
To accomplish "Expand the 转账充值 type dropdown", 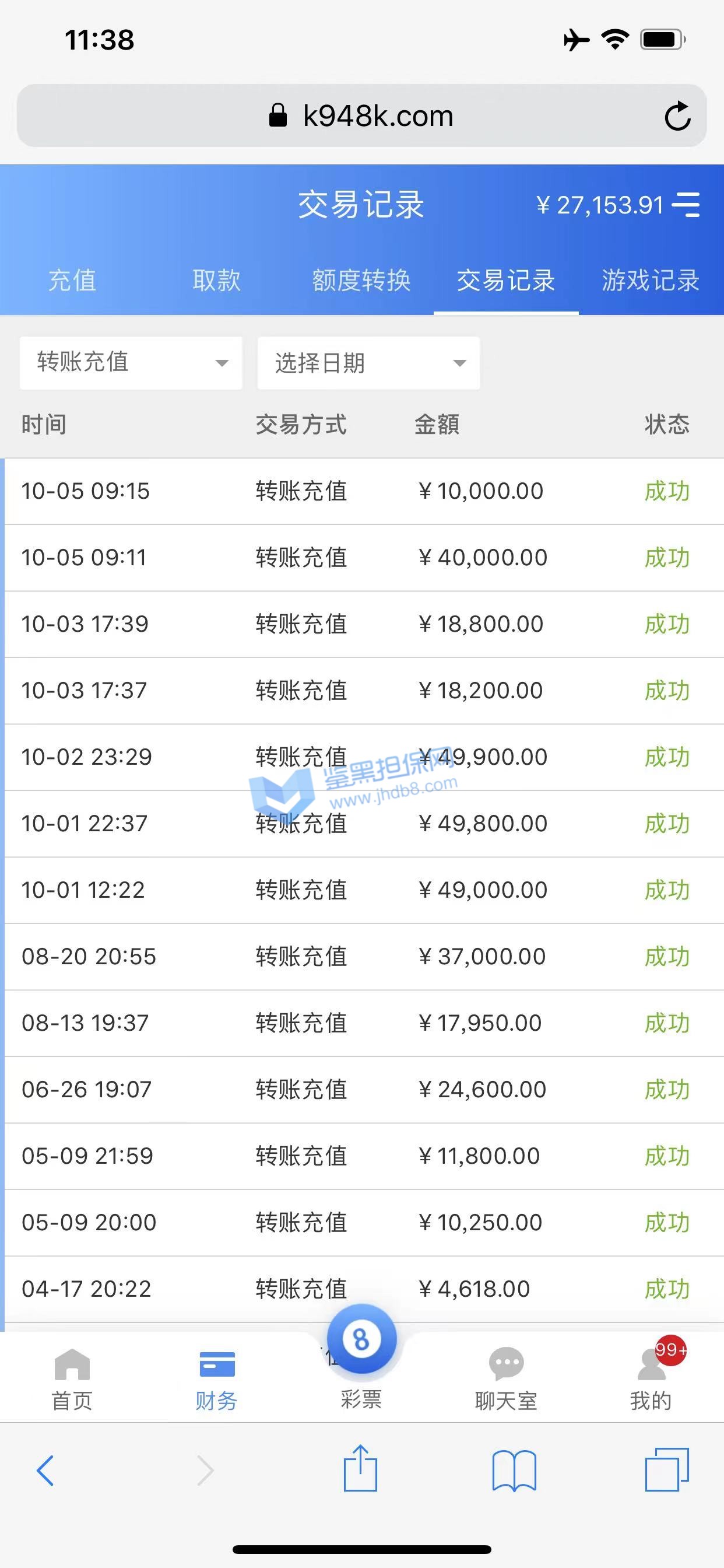I will pos(131,363).
